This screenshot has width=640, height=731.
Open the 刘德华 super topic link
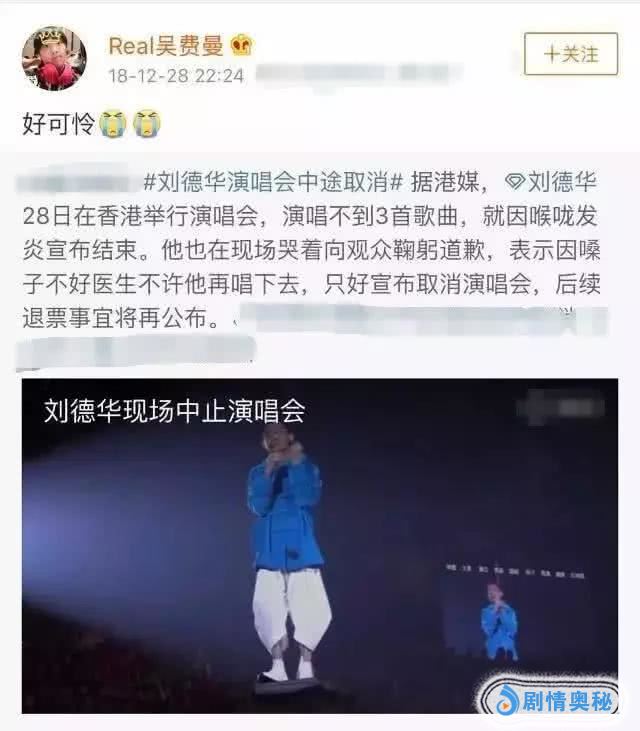tap(560, 185)
